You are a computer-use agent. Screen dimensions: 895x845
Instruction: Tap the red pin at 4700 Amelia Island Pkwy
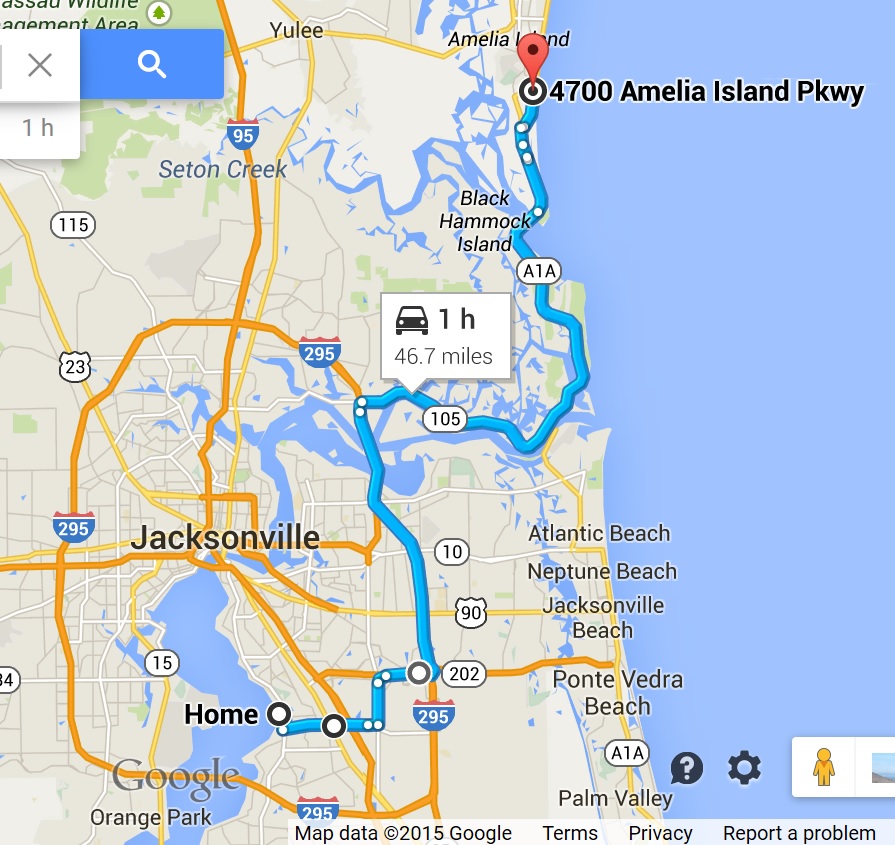point(533,60)
